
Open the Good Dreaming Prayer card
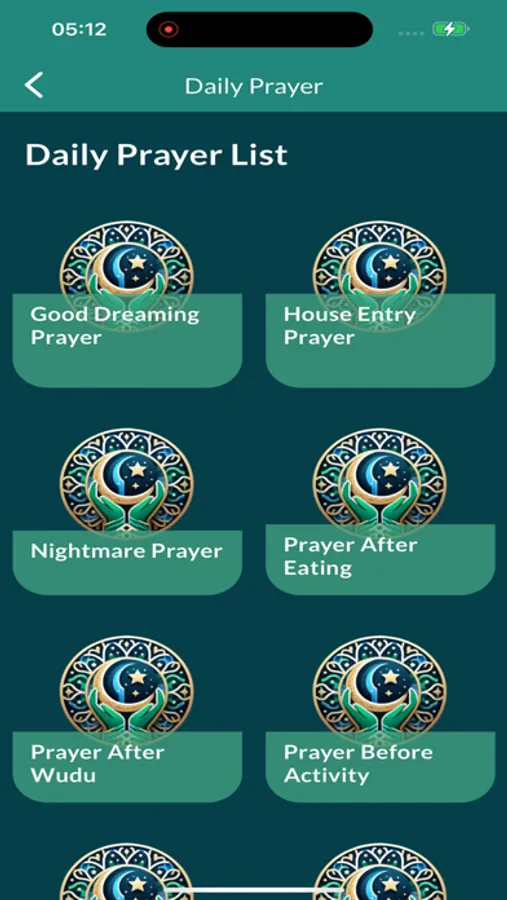click(127, 305)
